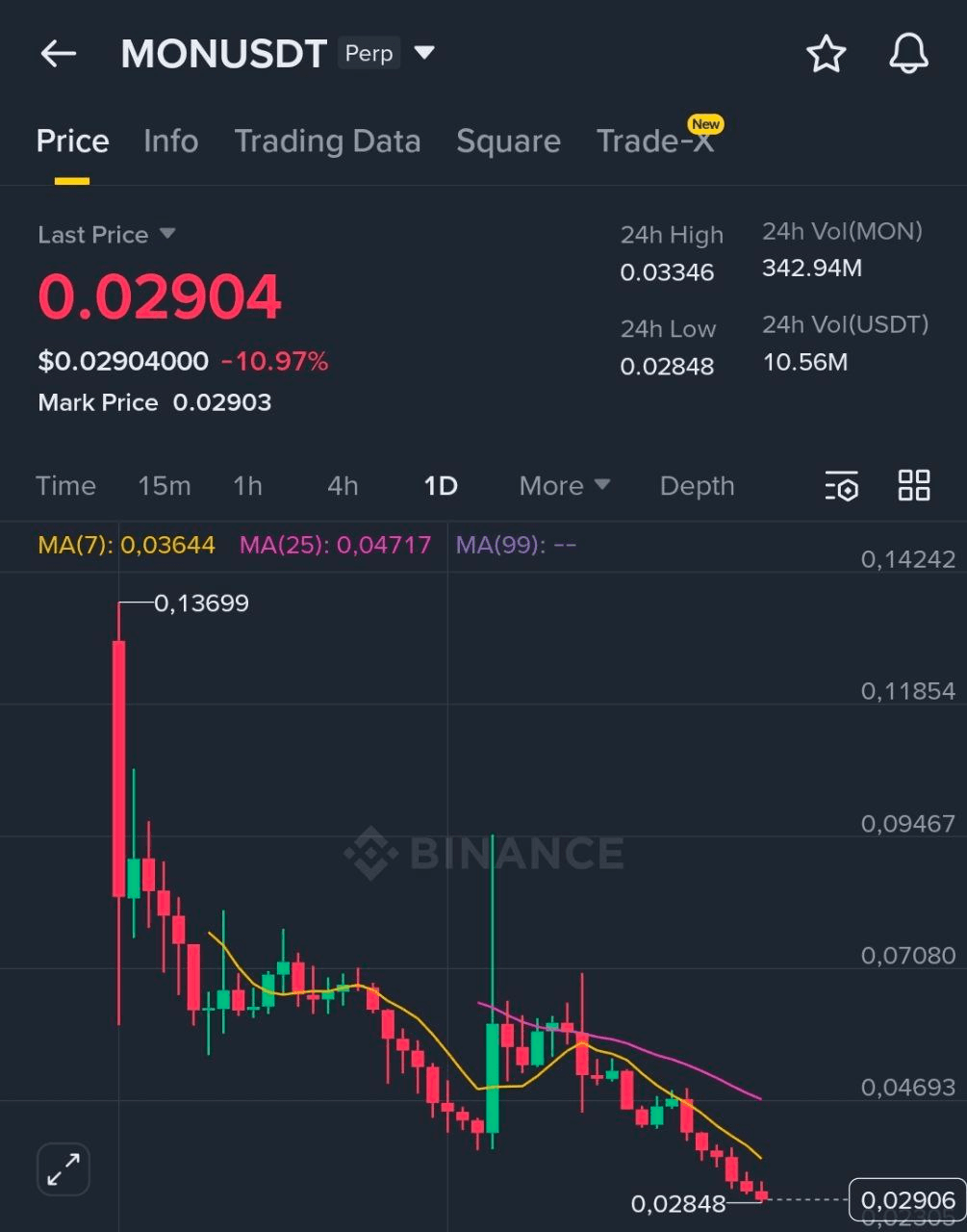Tap the New badge on Trade-X

[x=705, y=124]
